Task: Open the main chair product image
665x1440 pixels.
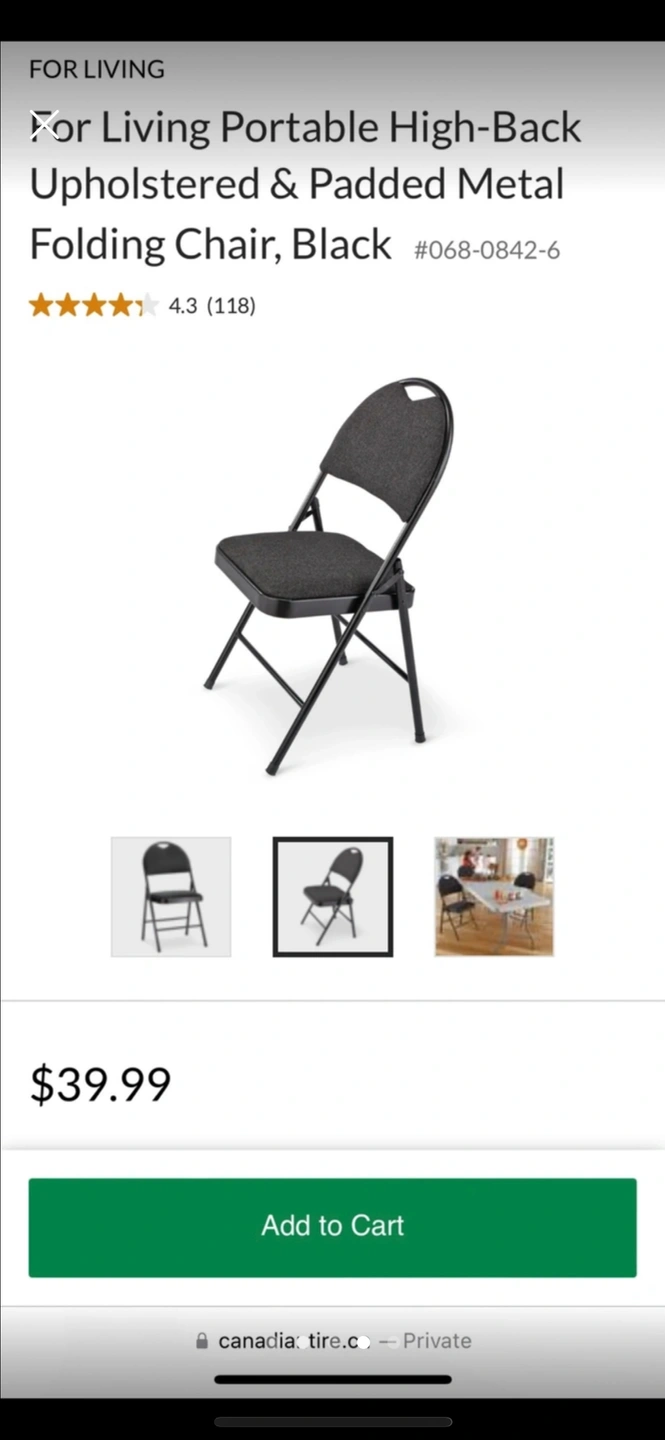Action: [x=333, y=575]
